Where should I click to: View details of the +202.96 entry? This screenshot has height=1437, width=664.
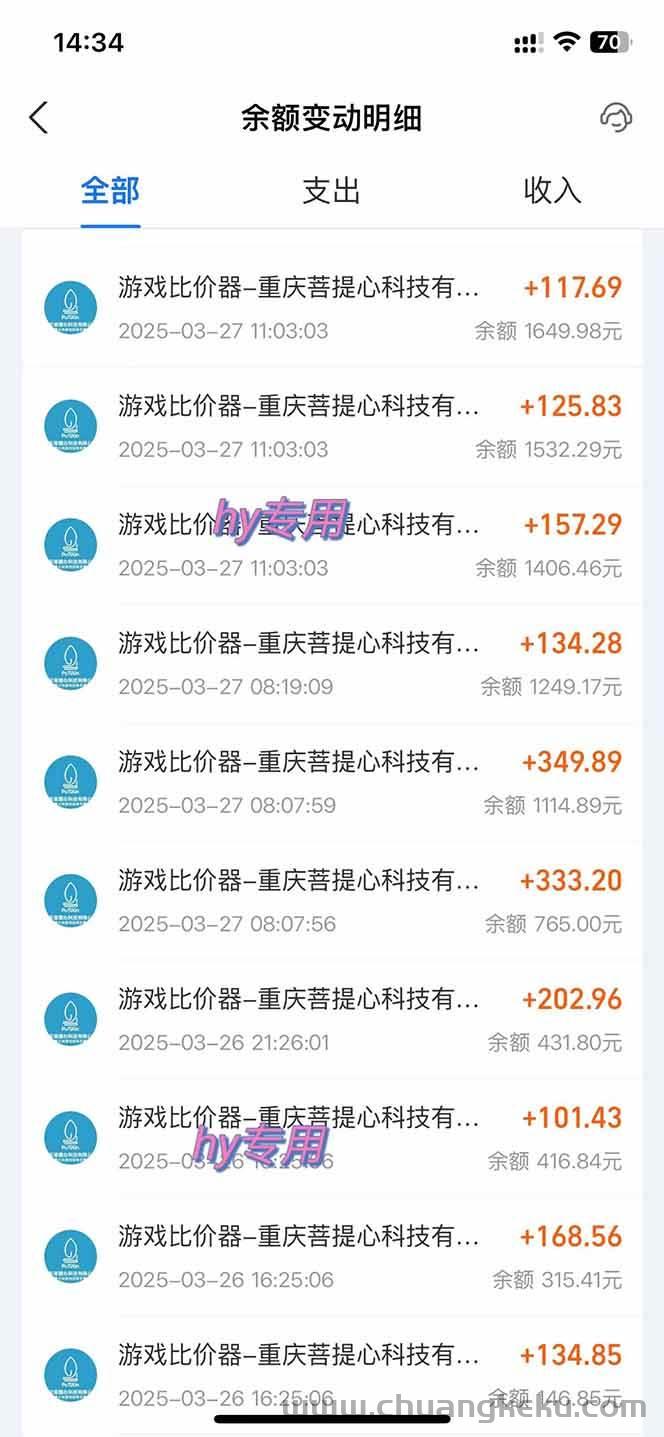coord(332,1018)
